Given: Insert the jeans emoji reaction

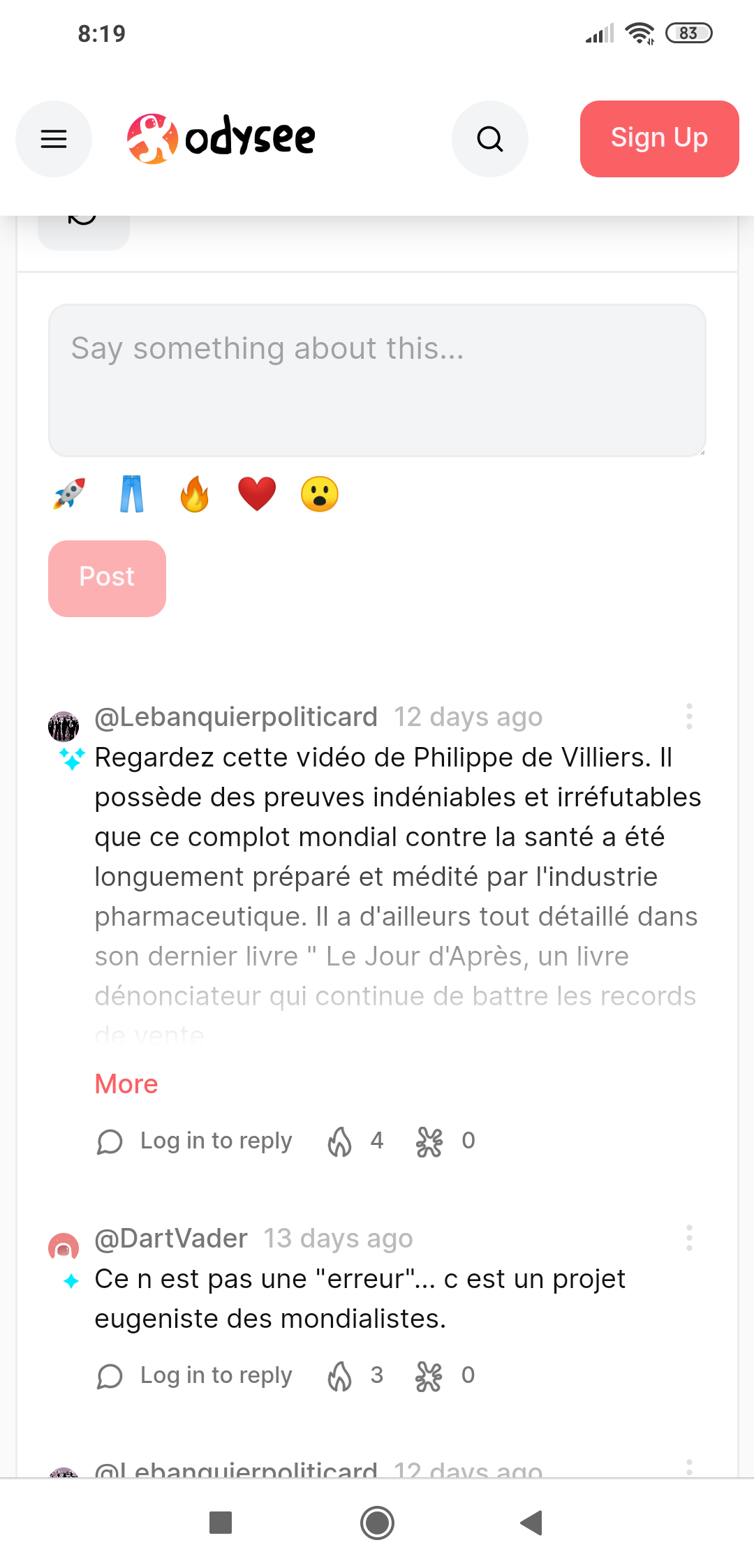Looking at the screenshot, I should point(132,494).
